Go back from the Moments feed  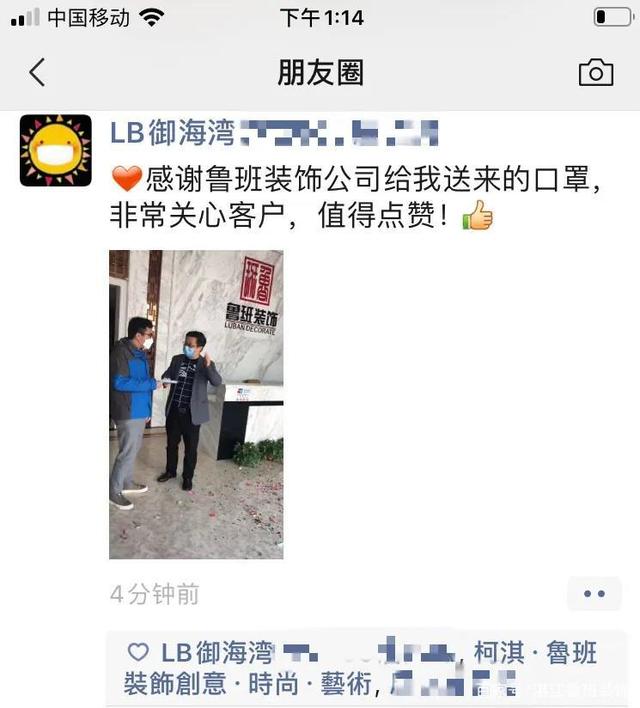click(37, 72)
